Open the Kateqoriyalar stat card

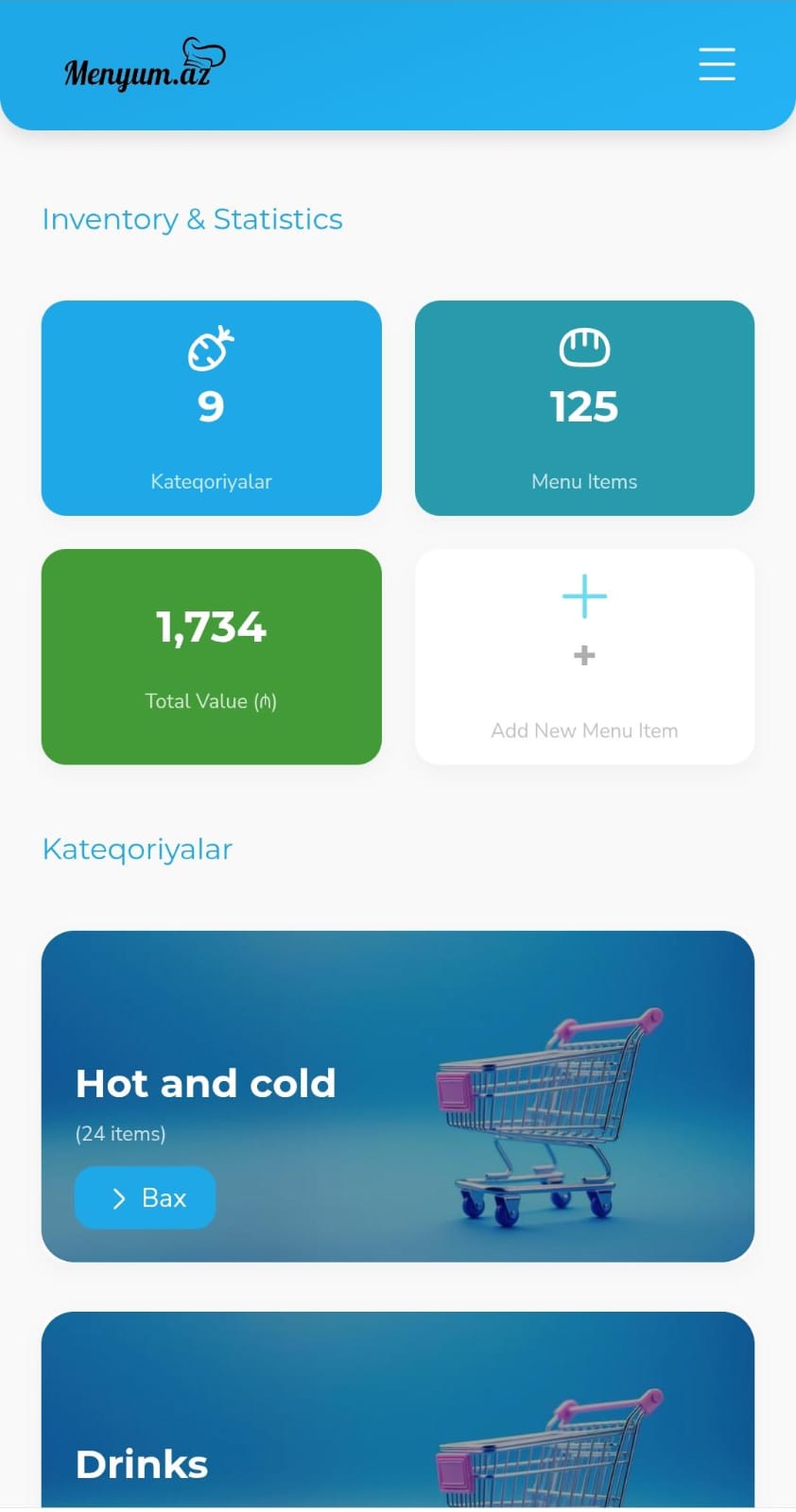[211, 408]
